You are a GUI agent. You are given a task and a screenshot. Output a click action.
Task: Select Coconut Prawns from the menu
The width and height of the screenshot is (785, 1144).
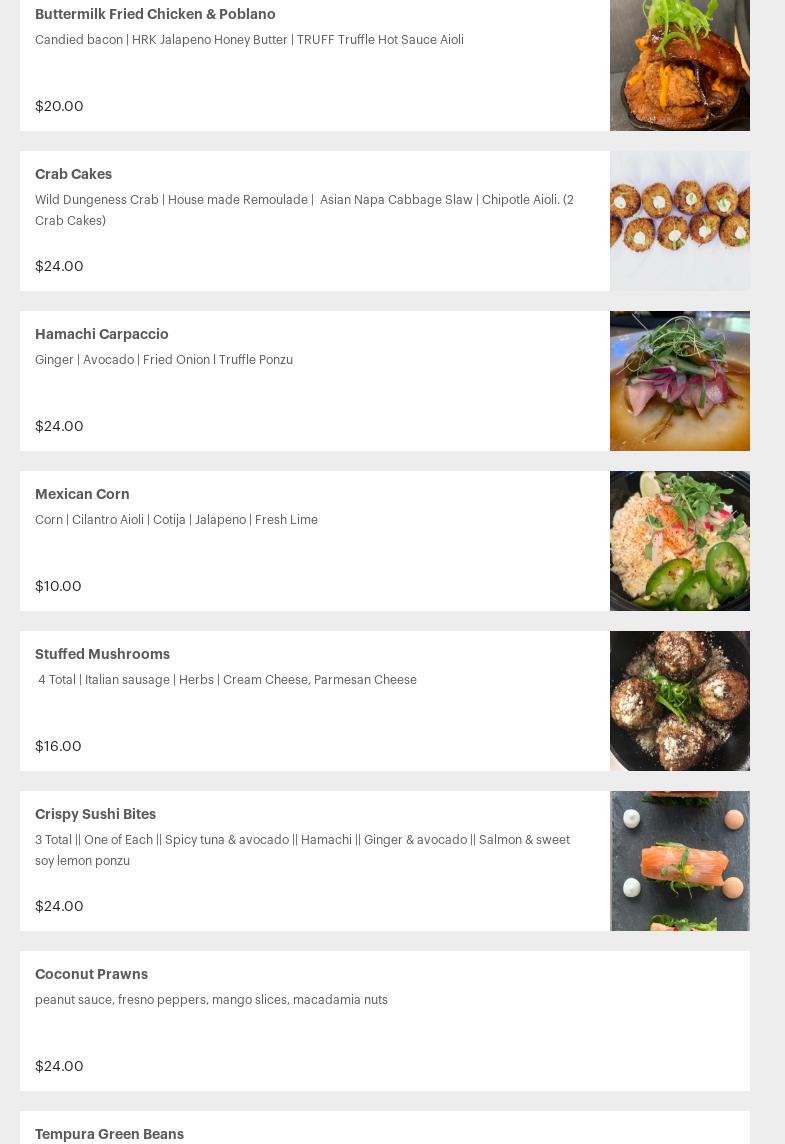coord(91,975)
